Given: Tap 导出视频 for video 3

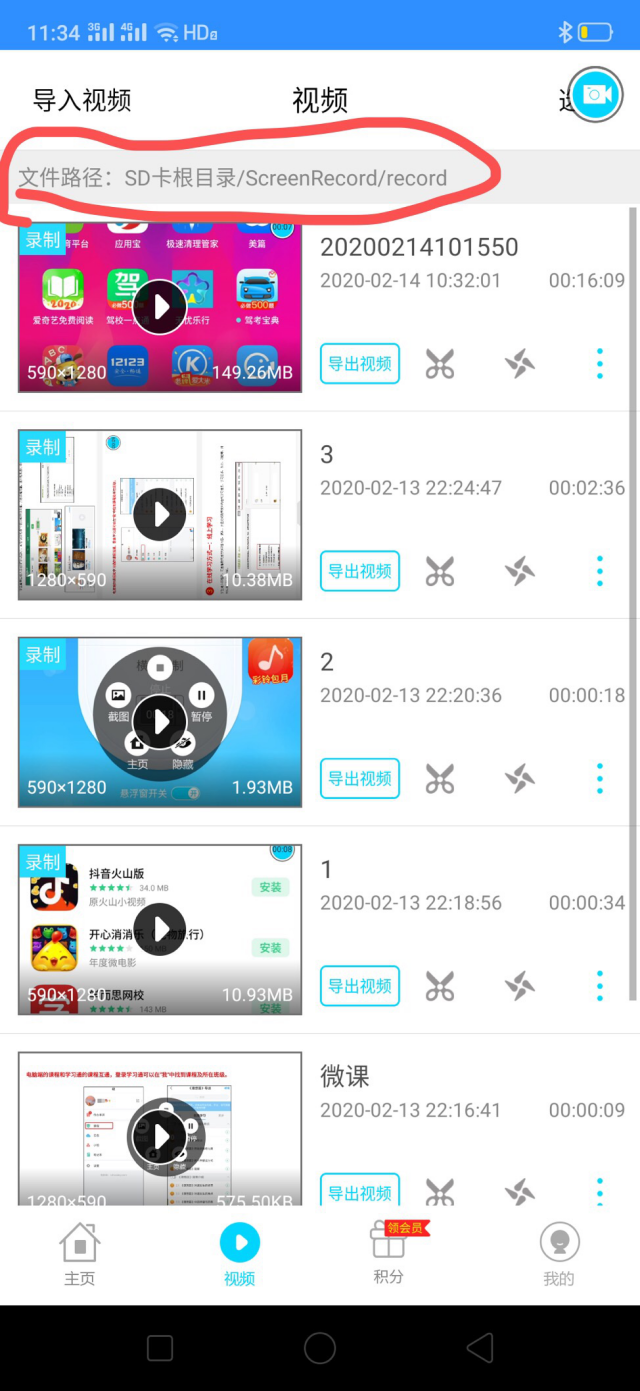Looking at the screenshot, I should coord(360,571).
